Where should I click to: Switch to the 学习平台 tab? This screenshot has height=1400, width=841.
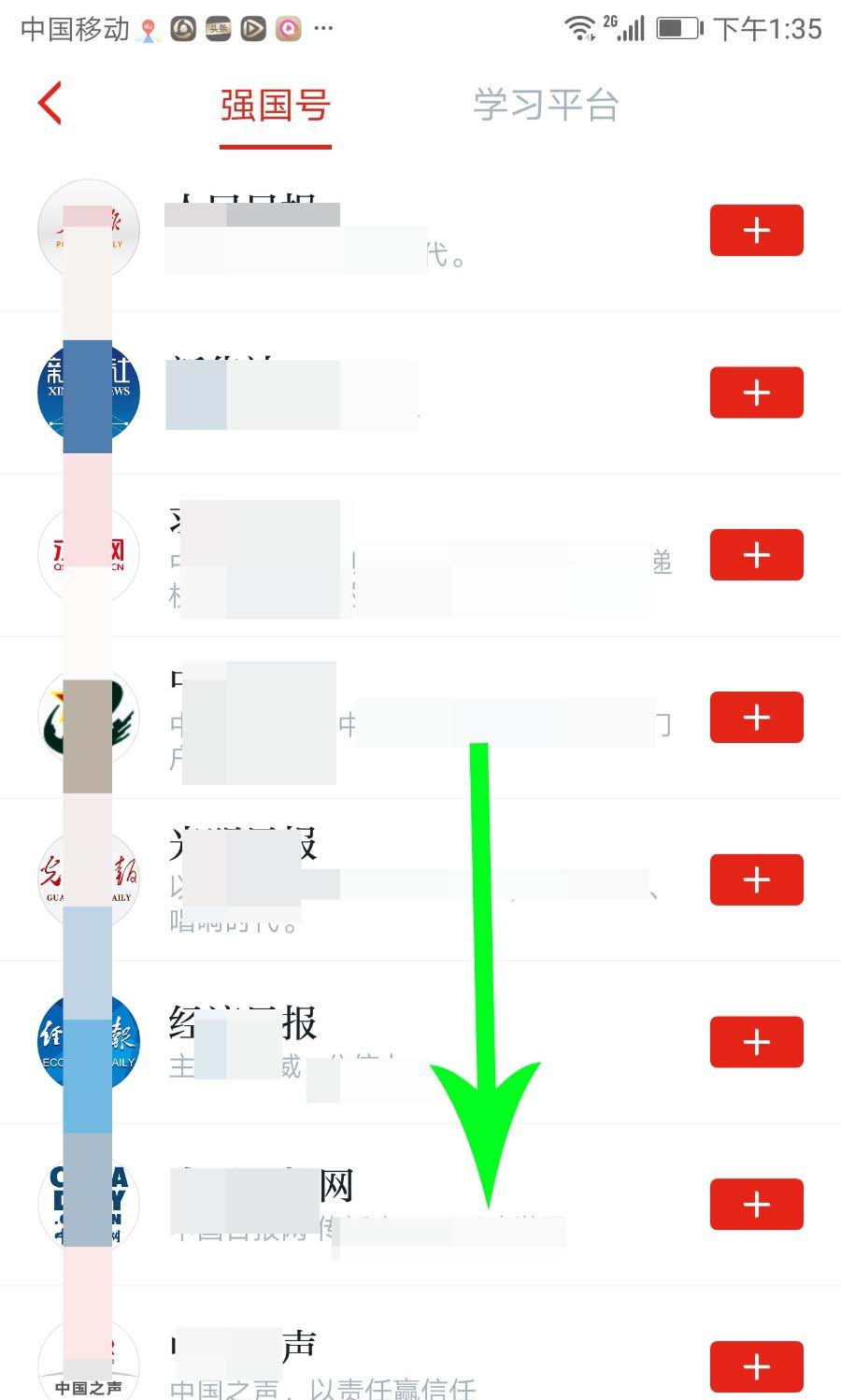pyautogui.click(x=546, y=105)
